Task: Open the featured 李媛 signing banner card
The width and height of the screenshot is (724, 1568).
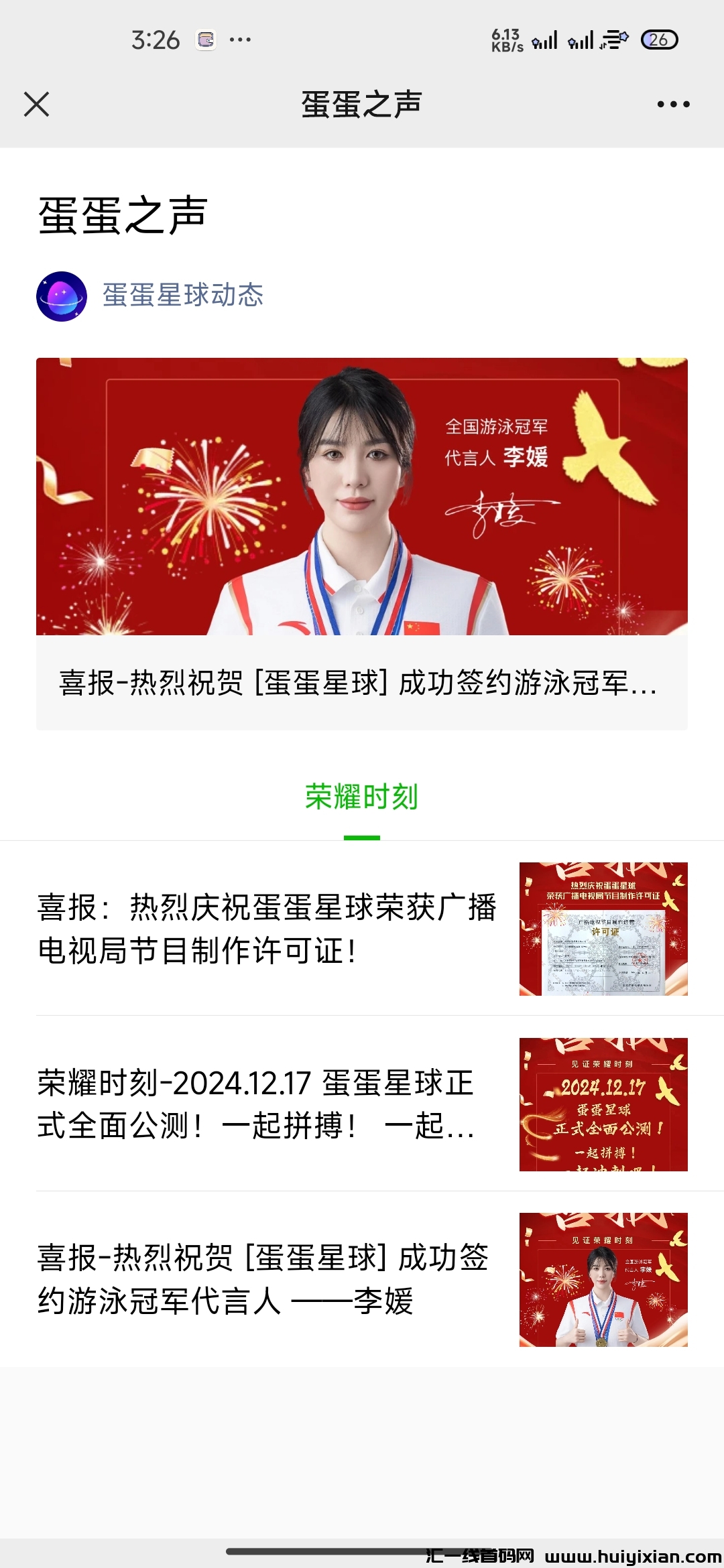Action: [362, 543]
